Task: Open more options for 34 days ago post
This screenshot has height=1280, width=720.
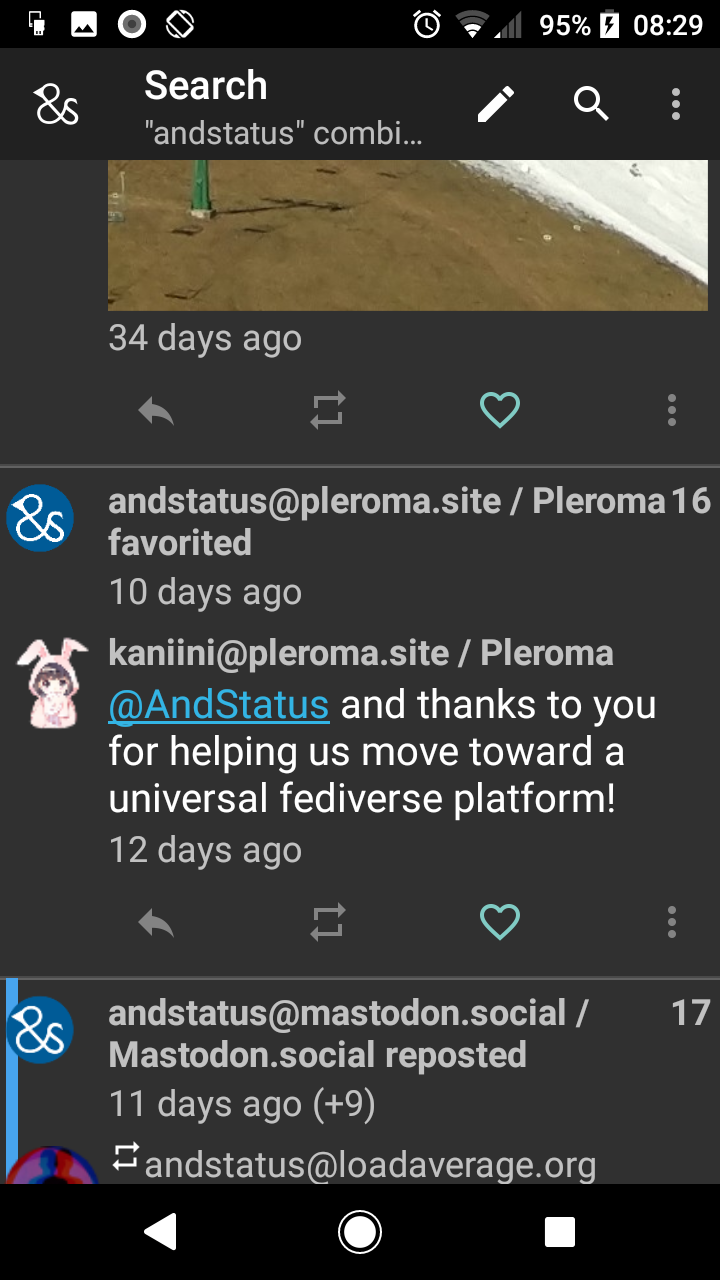Action: 671,410
